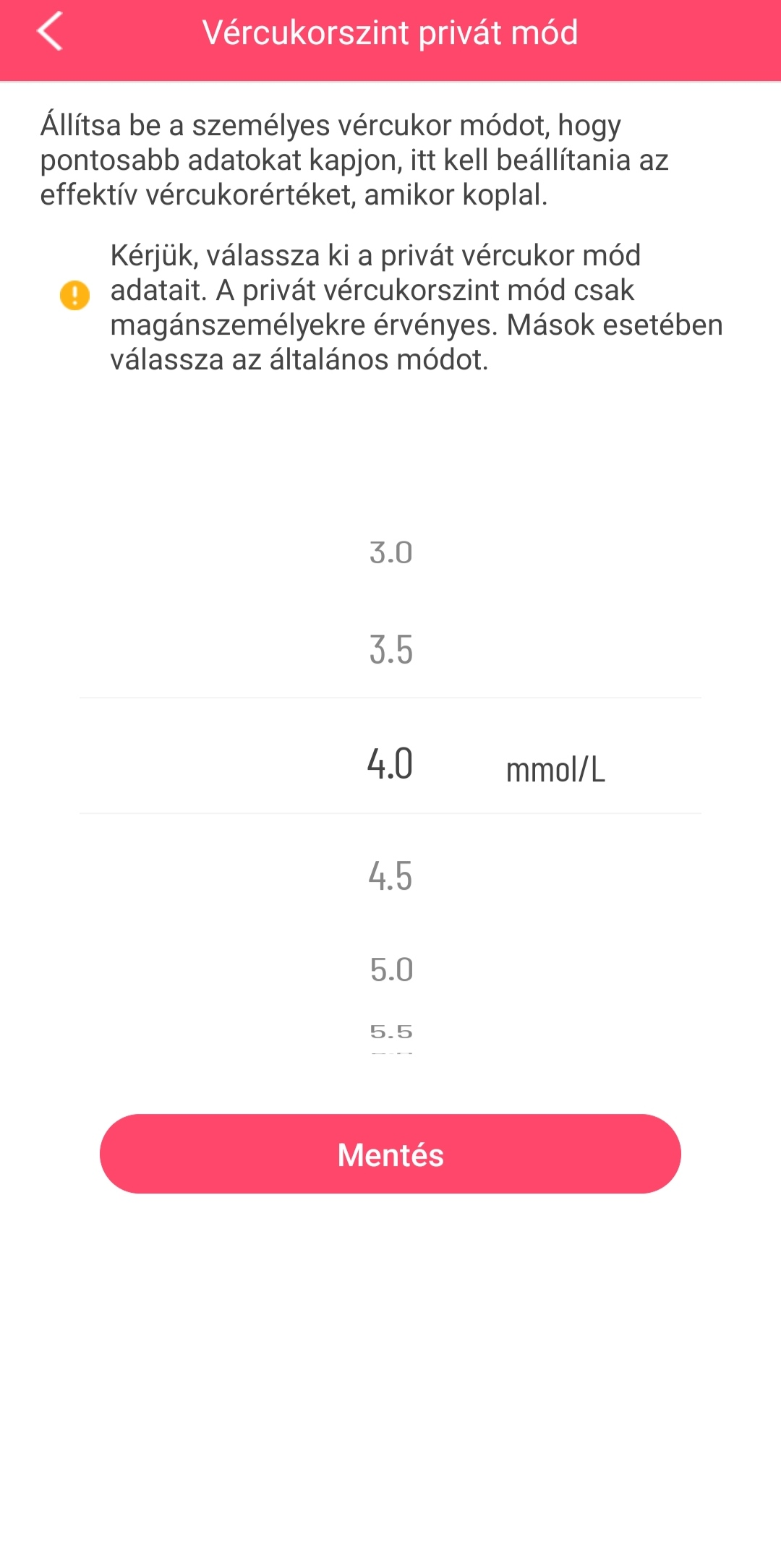Select 5.0 in the blood sugar picker
This screenshot has height=1568, width=781.
point(391,969)
